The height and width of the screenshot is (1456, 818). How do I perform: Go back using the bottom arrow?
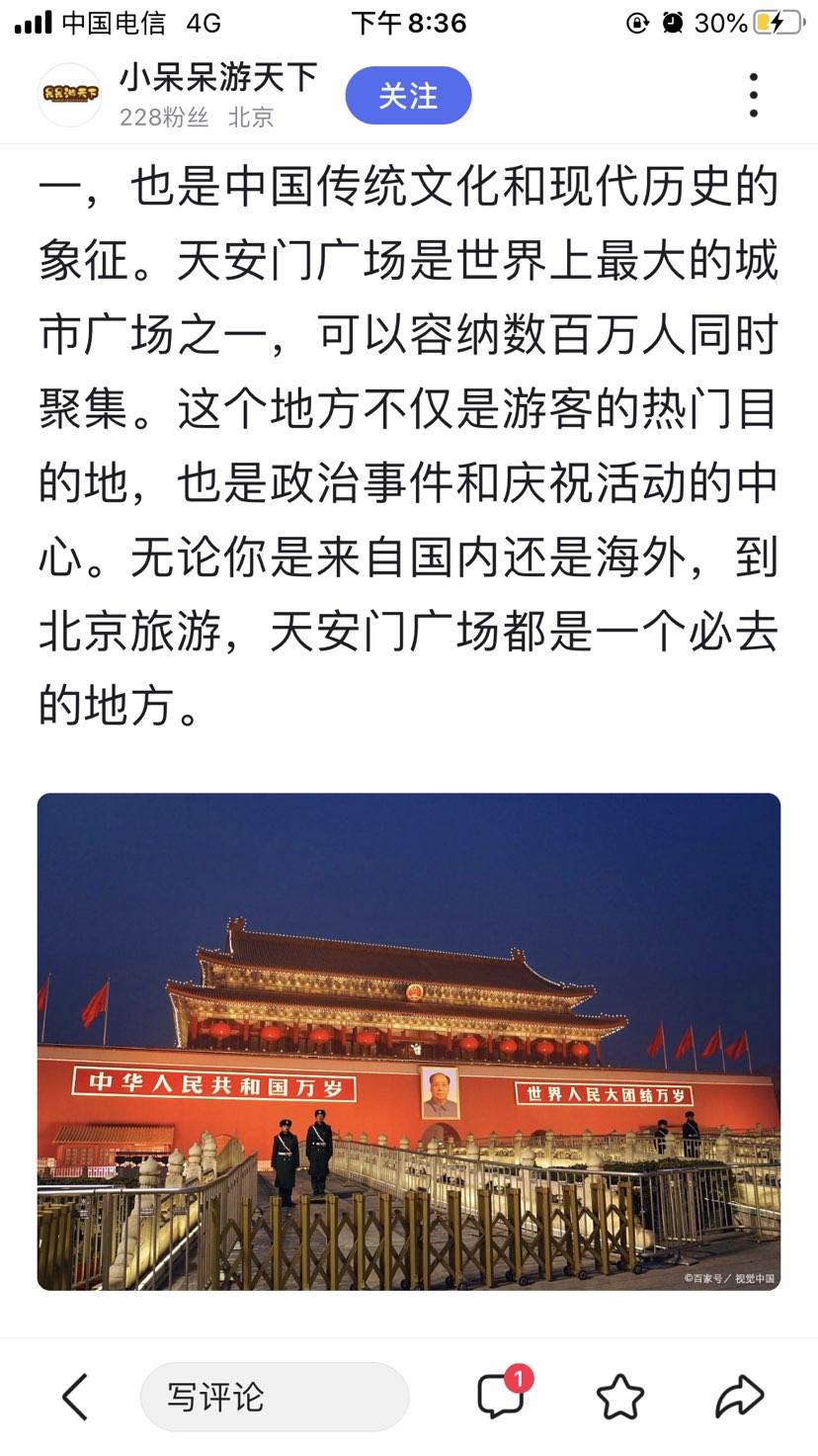pos(75,1397)
